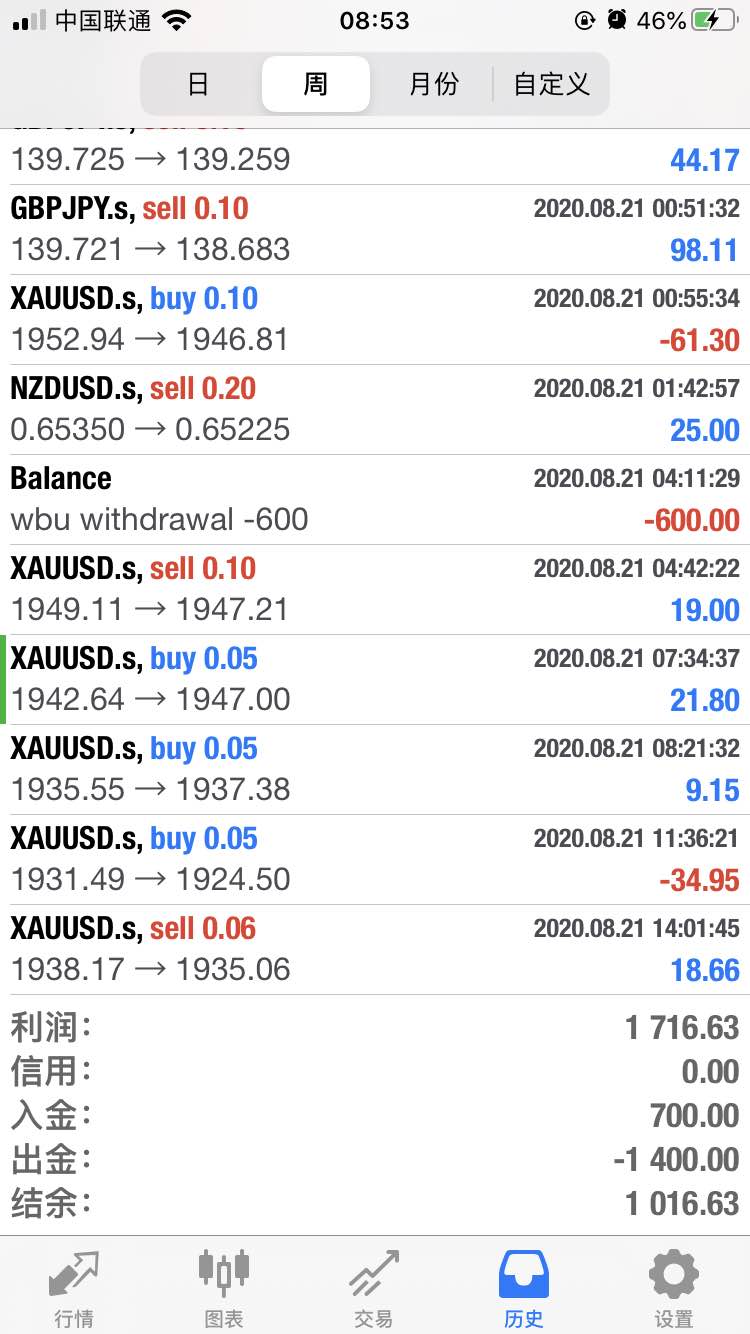This screenshot has width=750, height=1334.
Task: Open GBPJPY.s sell 0.10 trade at 00:51:32
Action: pos(375,230)
